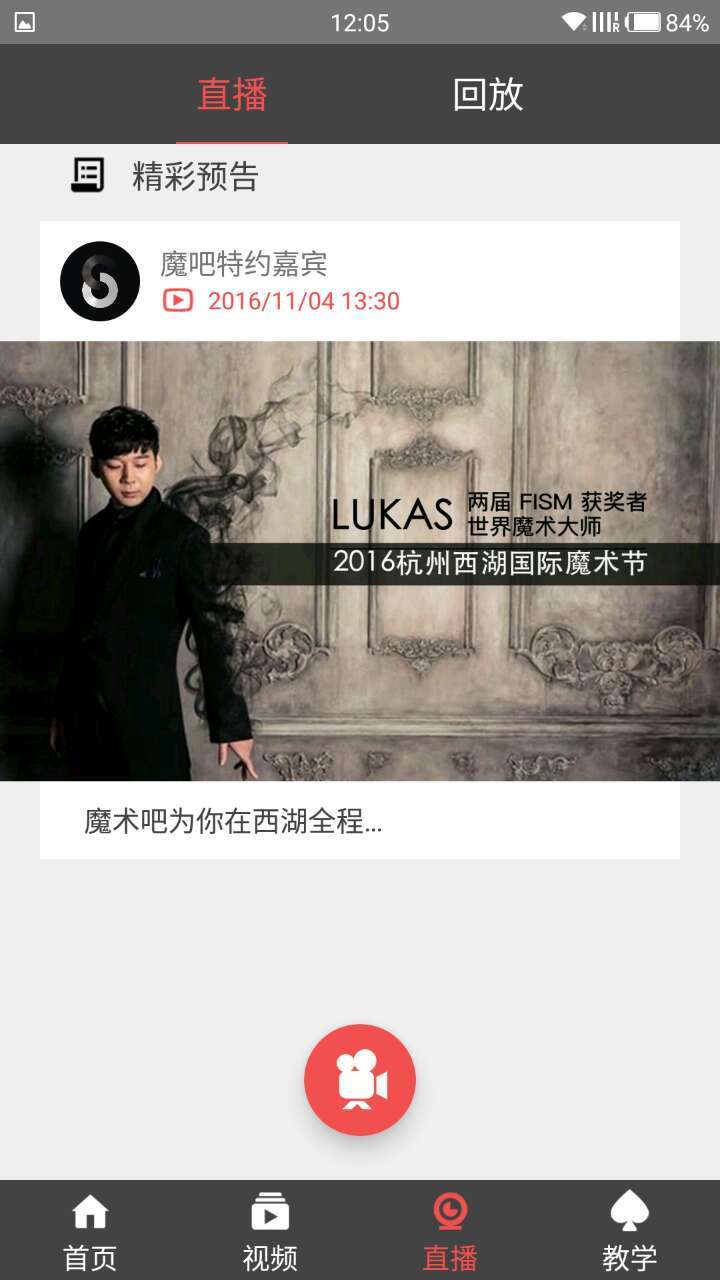
Task: Select the 直播 top tab
Action: [x=232, y=95]
